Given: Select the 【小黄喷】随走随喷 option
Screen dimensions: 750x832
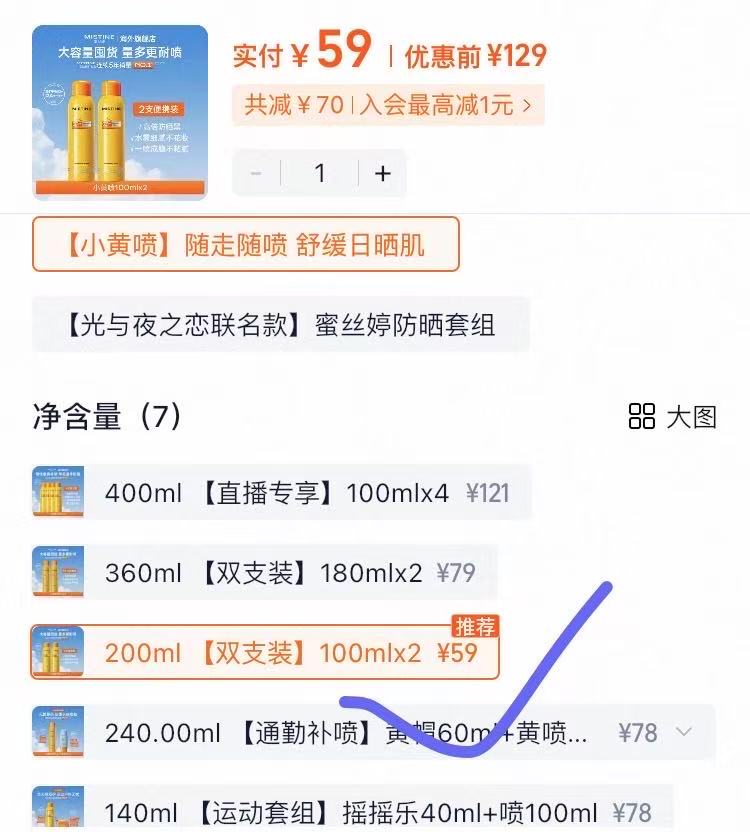Looking at the screenshot, I should 245,244.
